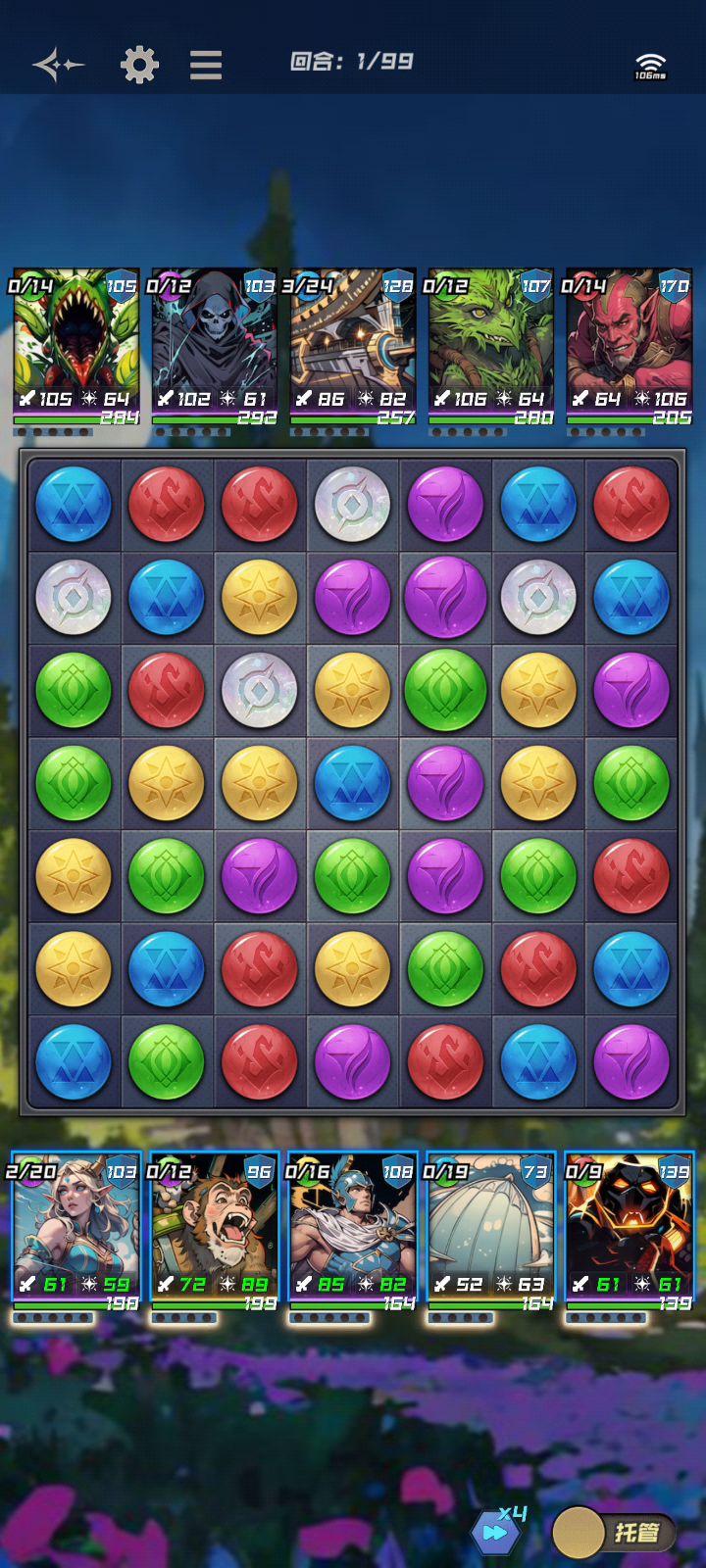Select the carnivorous plant enemy card
The image size is (706, 1568).
click(76, 343)
